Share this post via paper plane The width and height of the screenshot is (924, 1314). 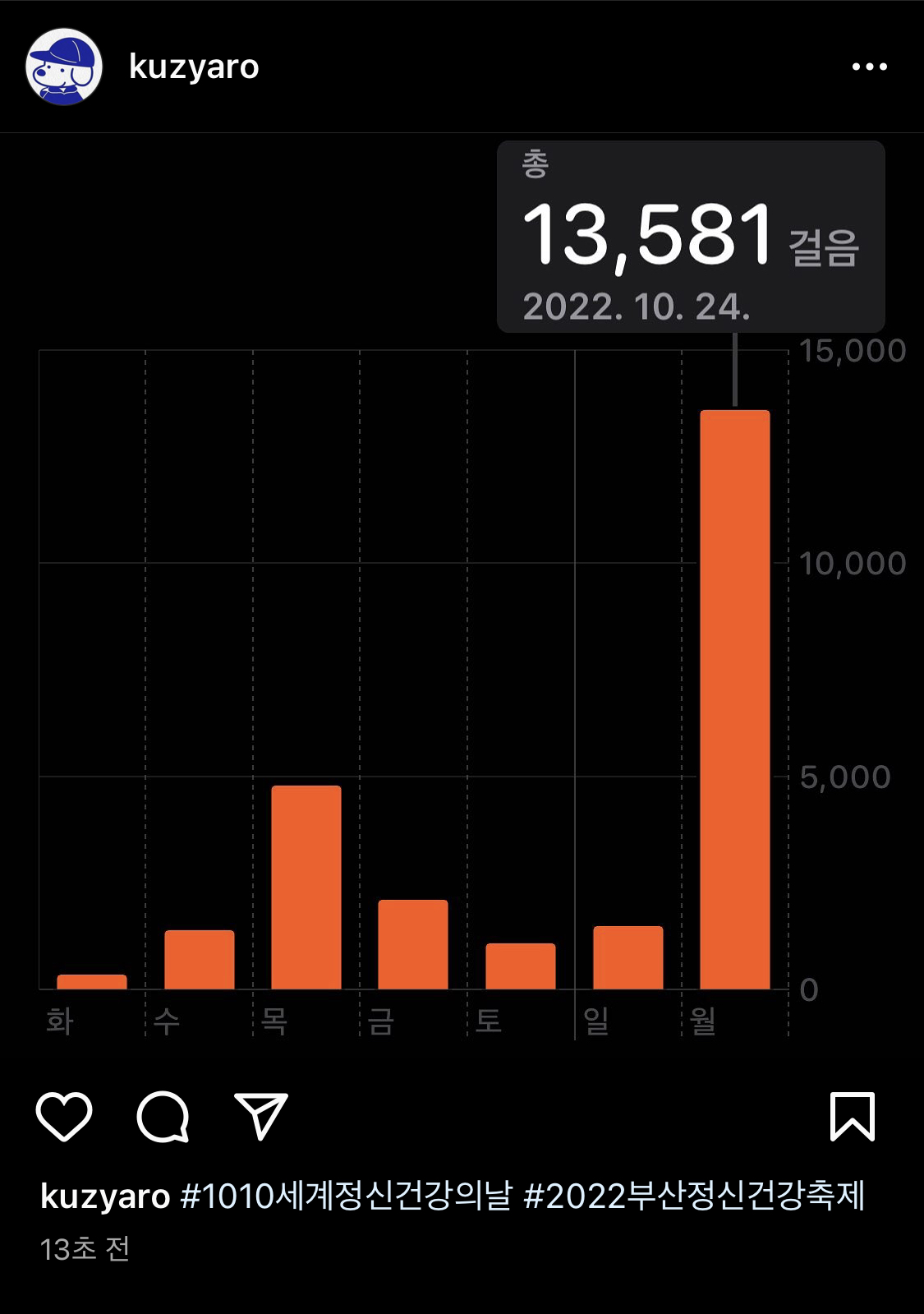[x=261, y=1116]
